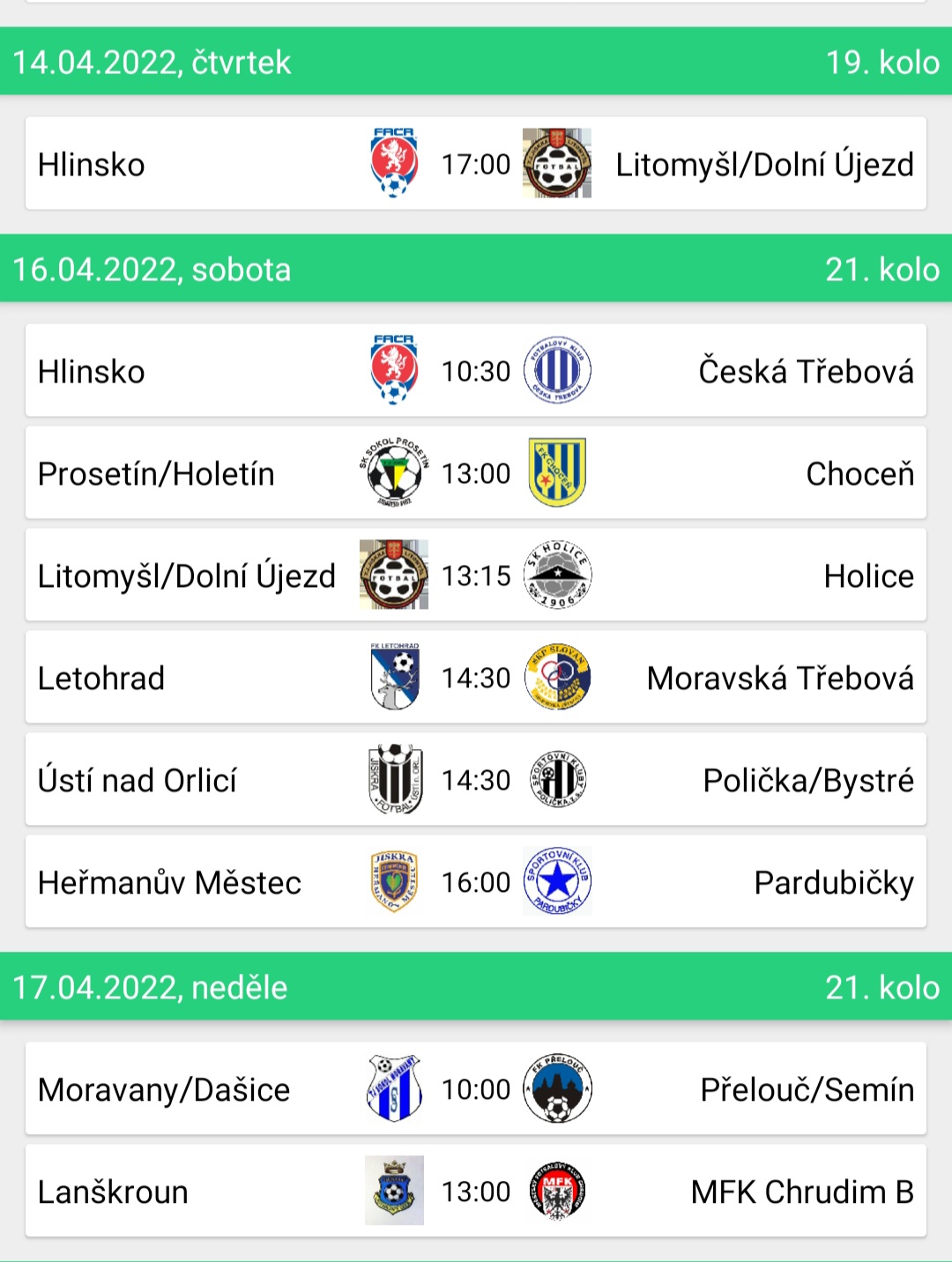This screenshot has height=1262, width=952.
Task: Open the Moravany/Dašice vs Přelouč/Semín match
Action: tap(476, 1089)
